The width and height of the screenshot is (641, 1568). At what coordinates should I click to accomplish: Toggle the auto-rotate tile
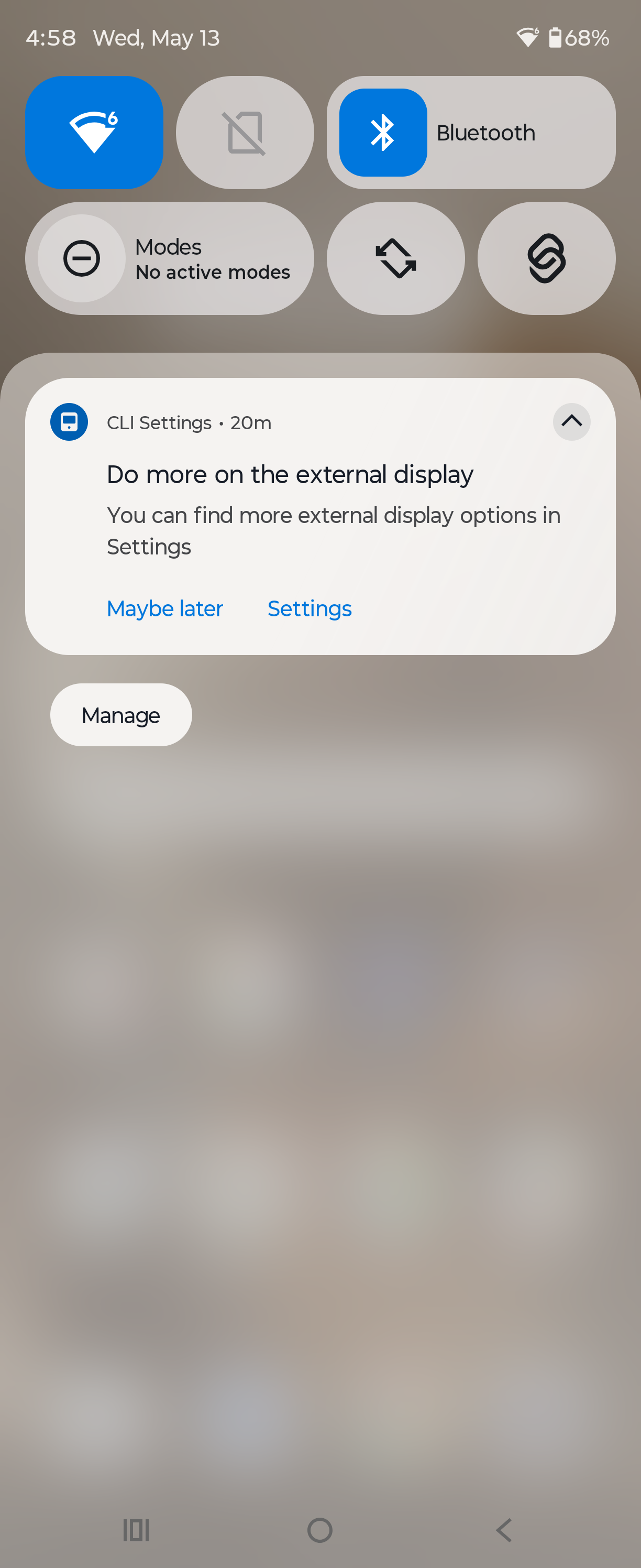(x=396, y=259)
